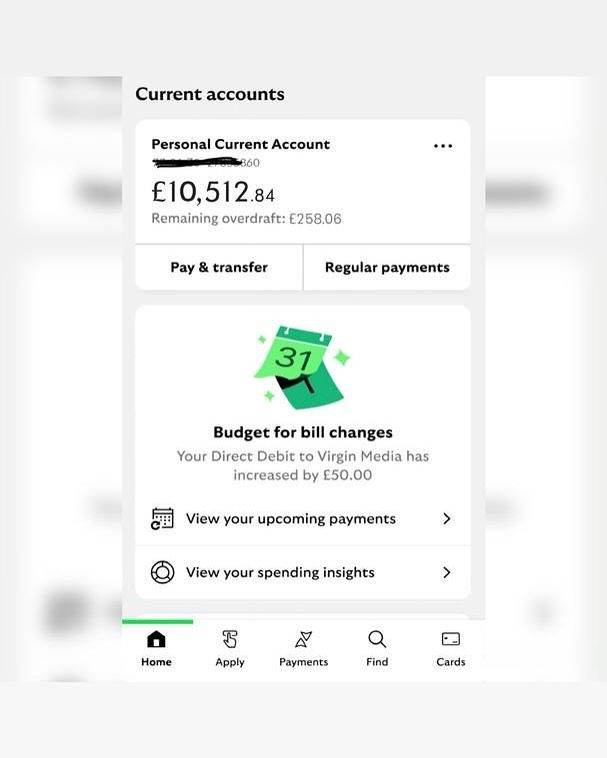Tap Pay & transfer
Screen dimensions: 607x758
(219, 267)
